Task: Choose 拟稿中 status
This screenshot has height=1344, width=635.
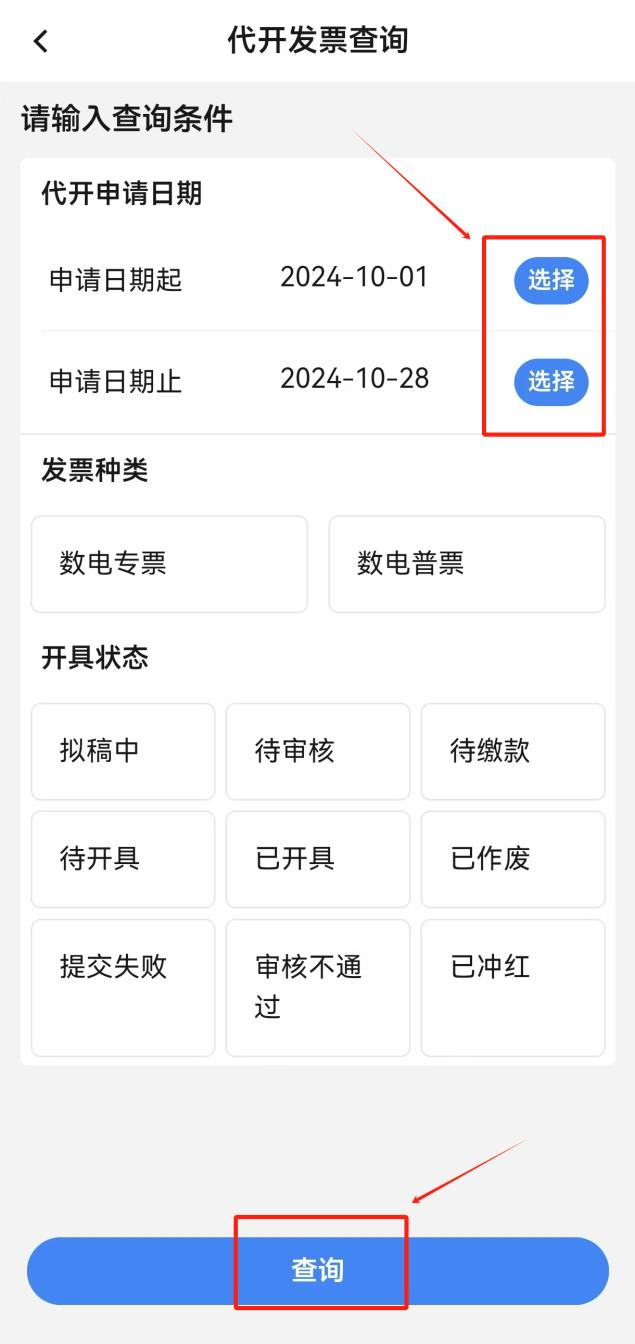Action: click(x=123, y=752)
